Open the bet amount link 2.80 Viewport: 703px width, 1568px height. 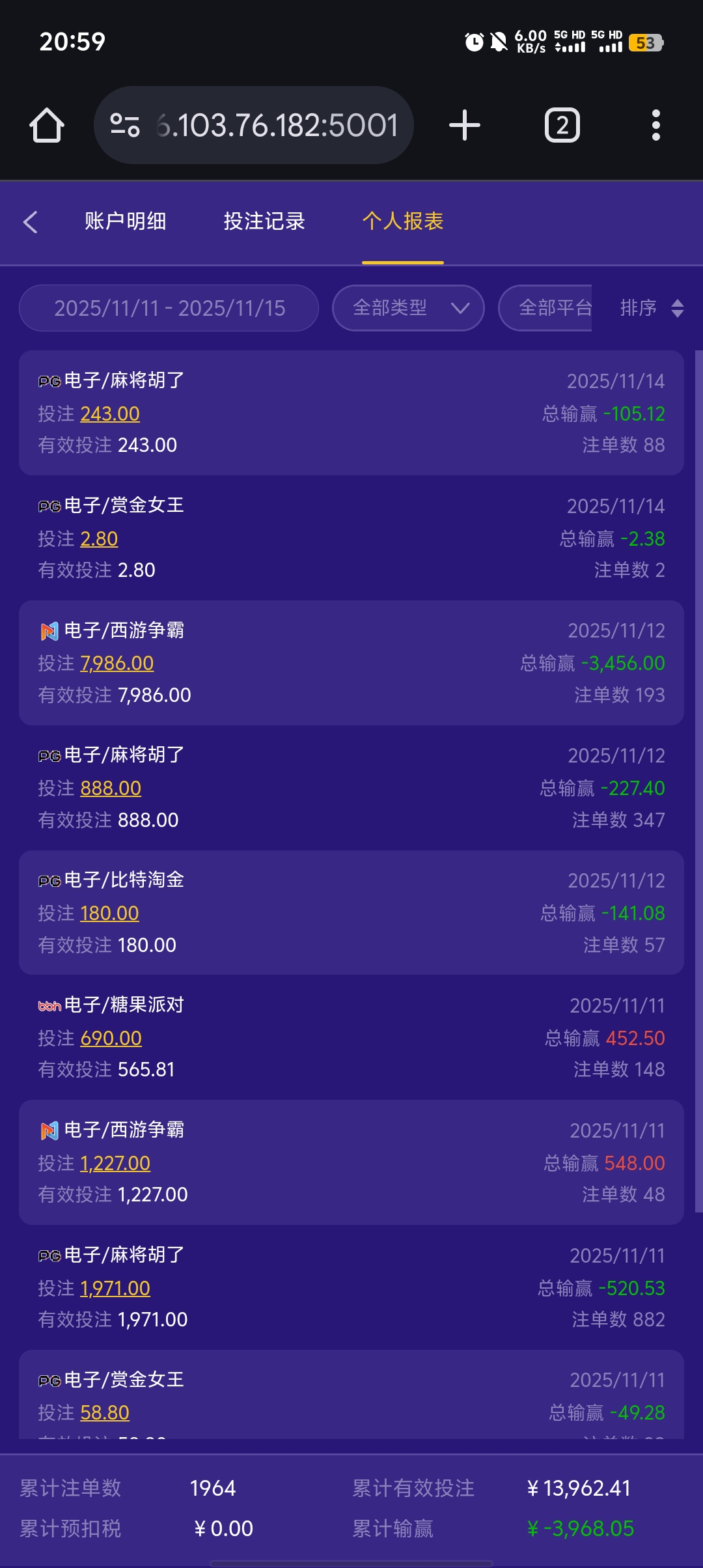coord(99,539)
